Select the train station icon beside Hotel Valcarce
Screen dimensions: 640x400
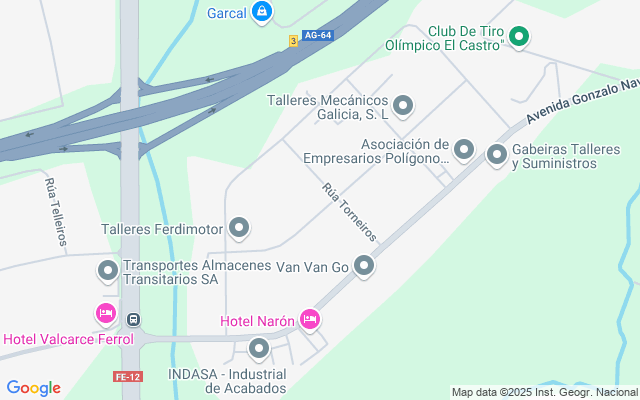(x=132, y=320)
